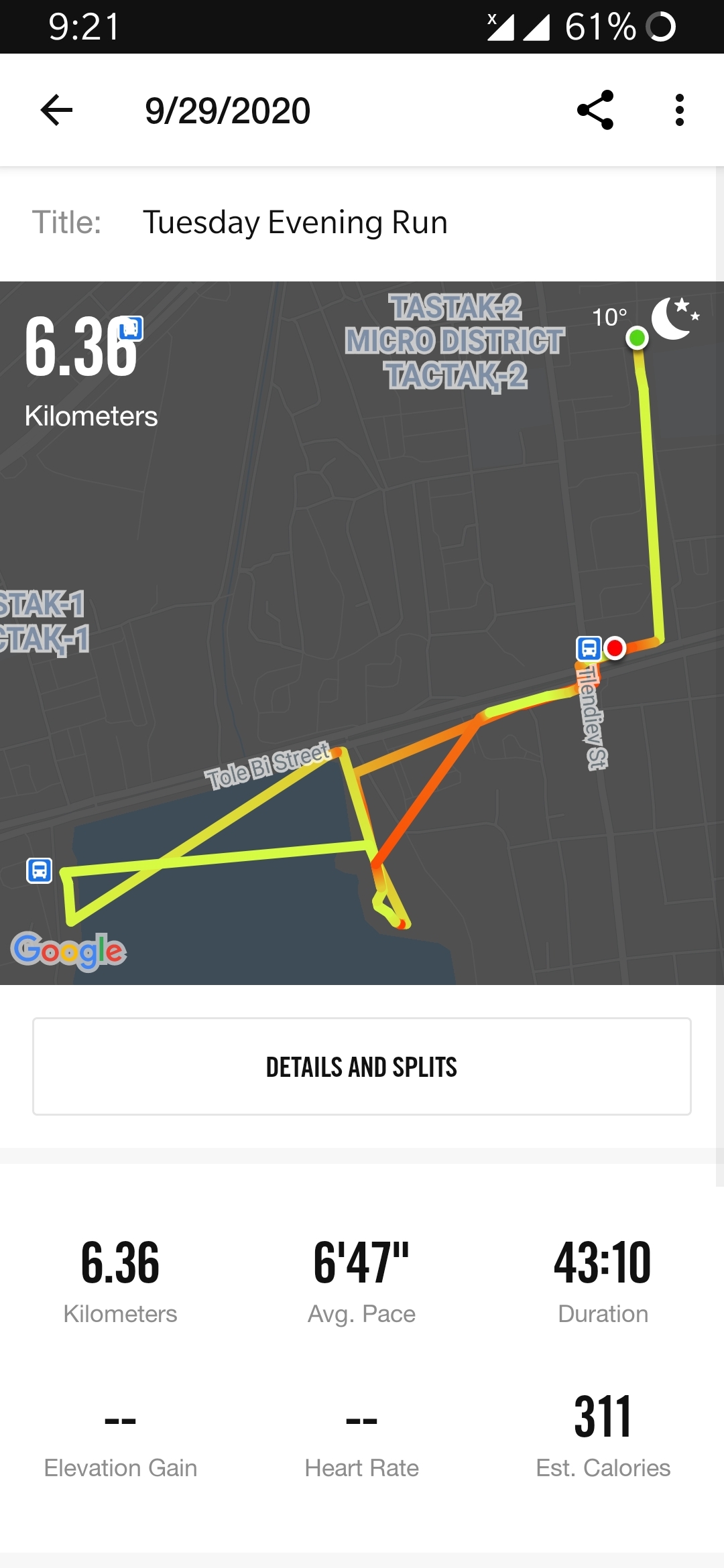The image size is (724, 1568).
Task: Share this run
Action: pos(595,111)
